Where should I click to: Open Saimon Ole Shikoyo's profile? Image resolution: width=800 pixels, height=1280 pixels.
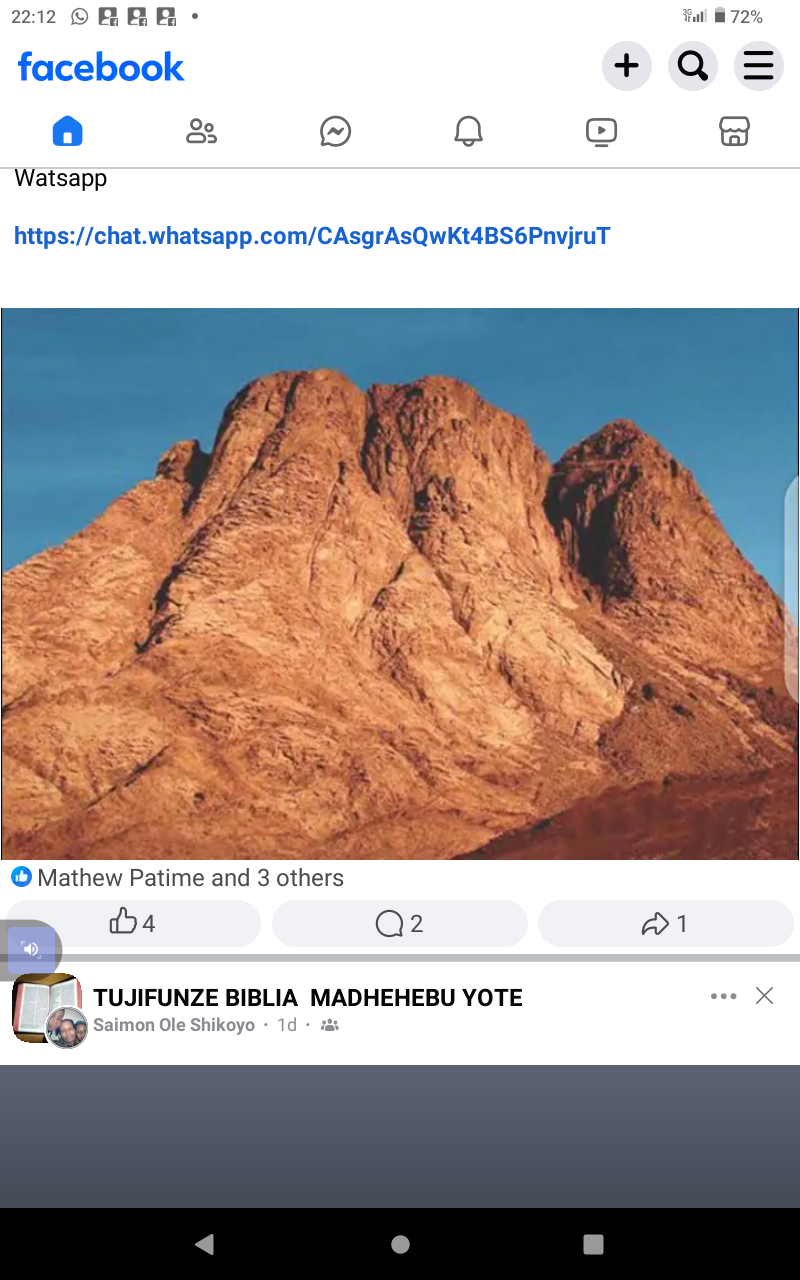[x=174, y=1025]
